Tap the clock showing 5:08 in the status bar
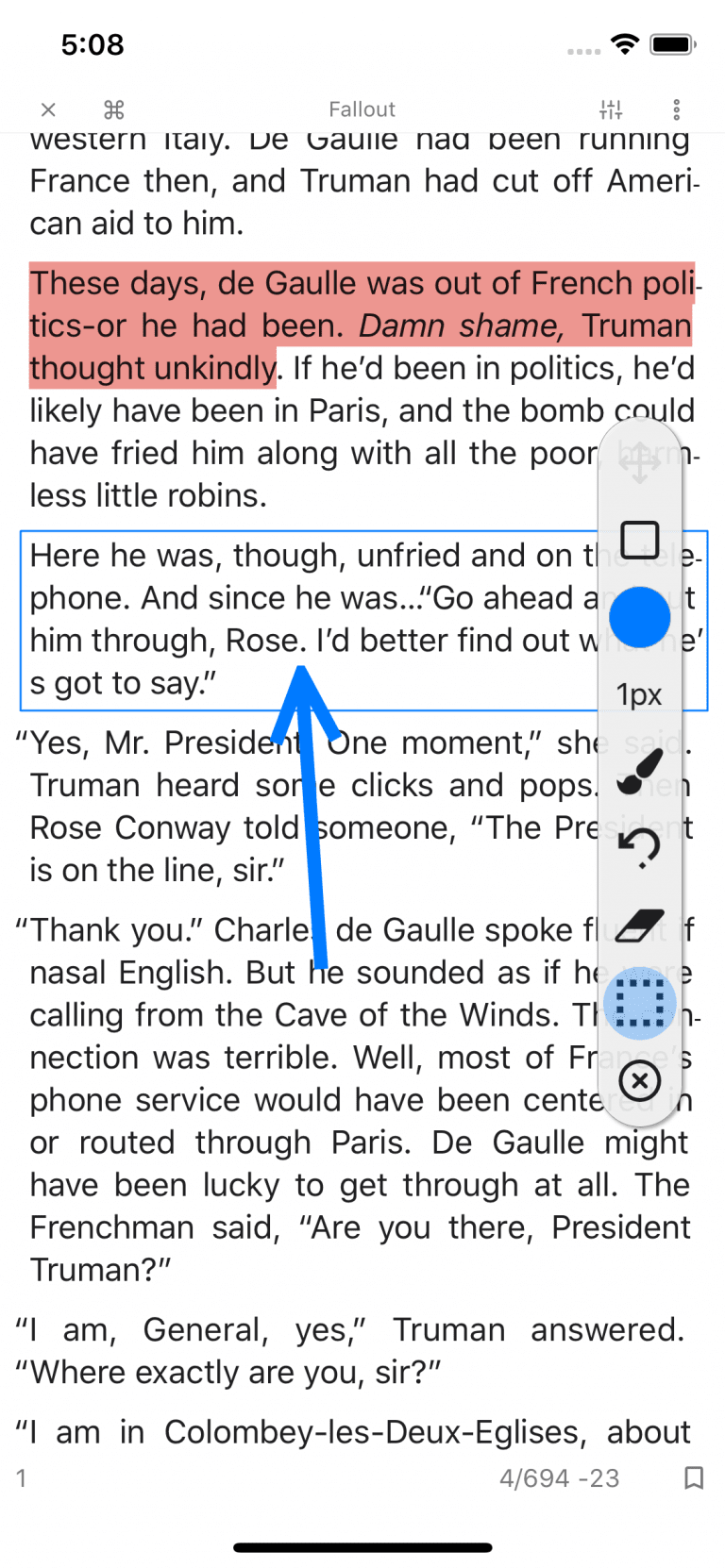 pyautogui.click(x=93, y=43)
